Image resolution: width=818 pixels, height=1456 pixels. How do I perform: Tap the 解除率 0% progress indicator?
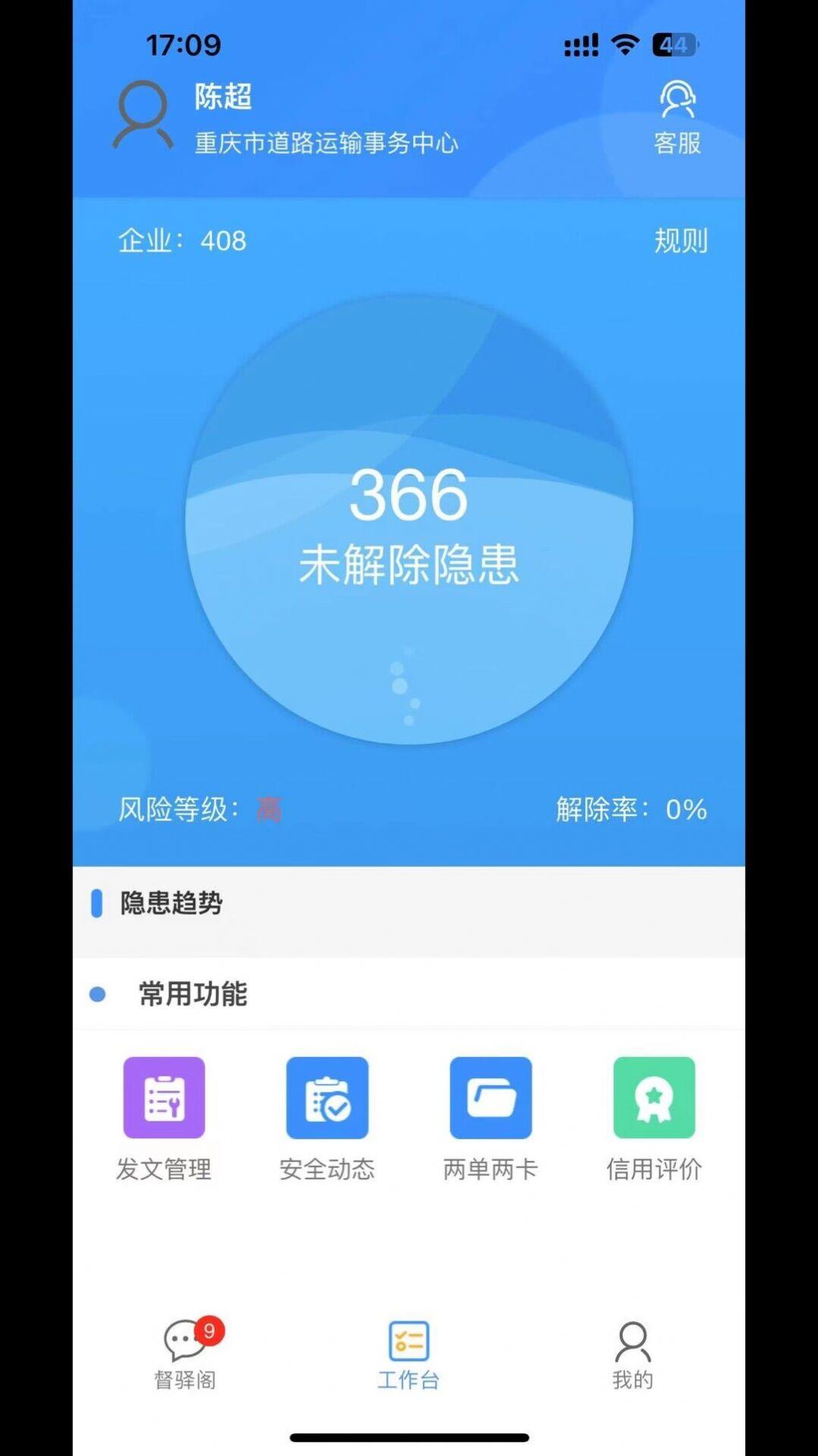click(x=629, y=810)
